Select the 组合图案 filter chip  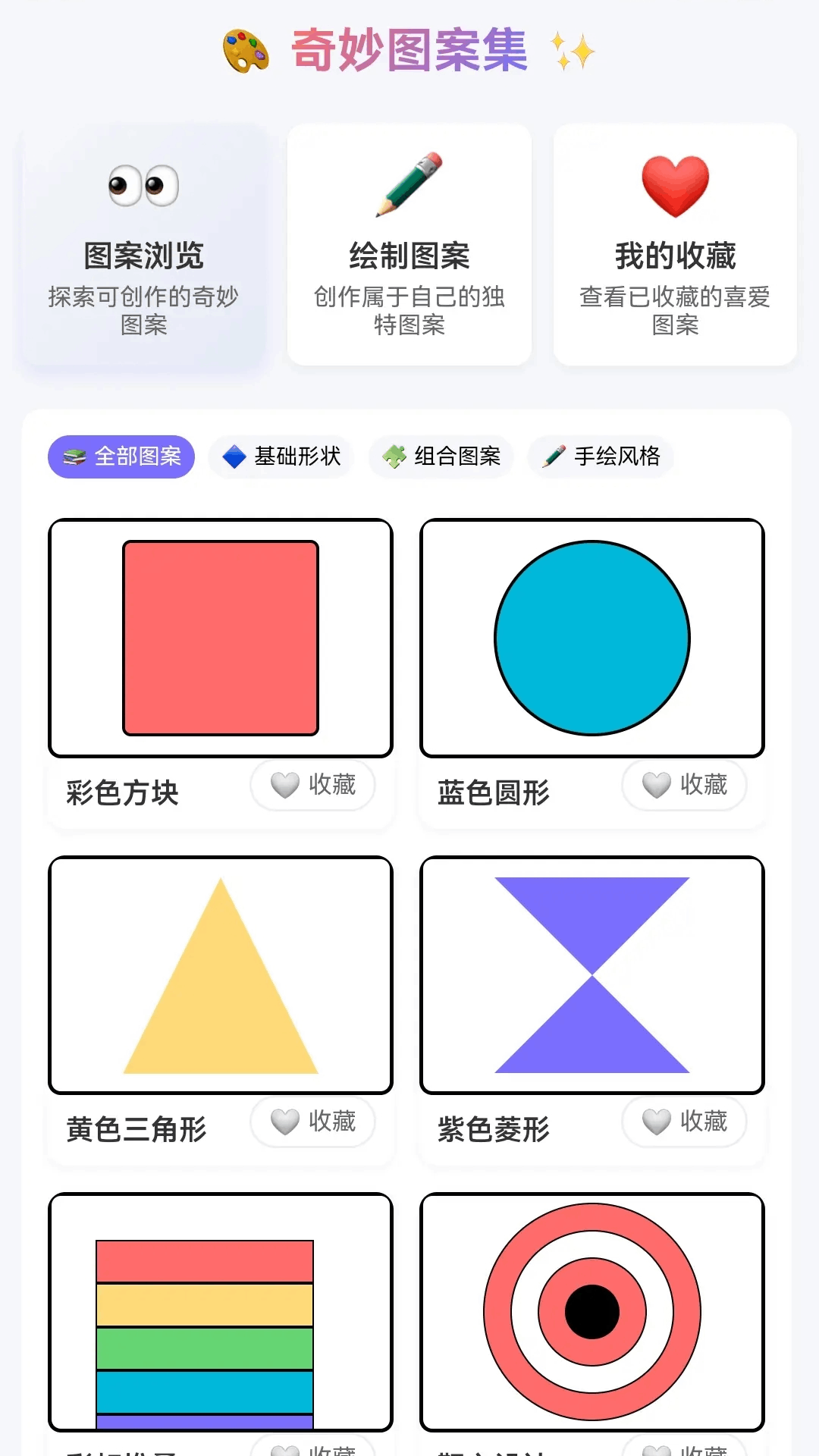point(440,457)
